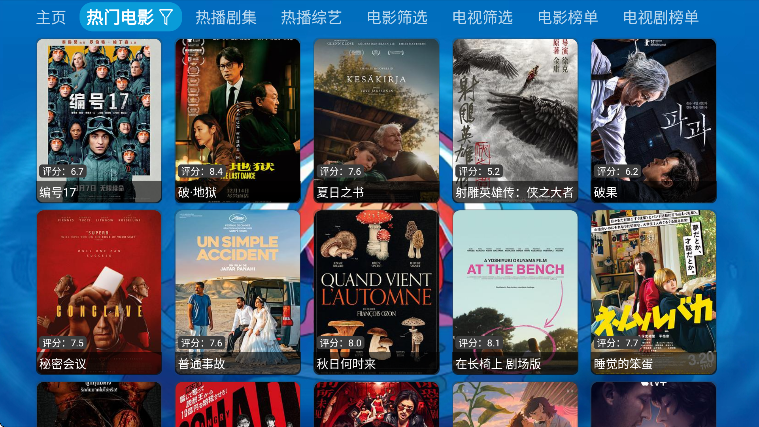Open the movie 睡觉的笨蛋
The height and width of the screenshot is (427, 759).
653,292
